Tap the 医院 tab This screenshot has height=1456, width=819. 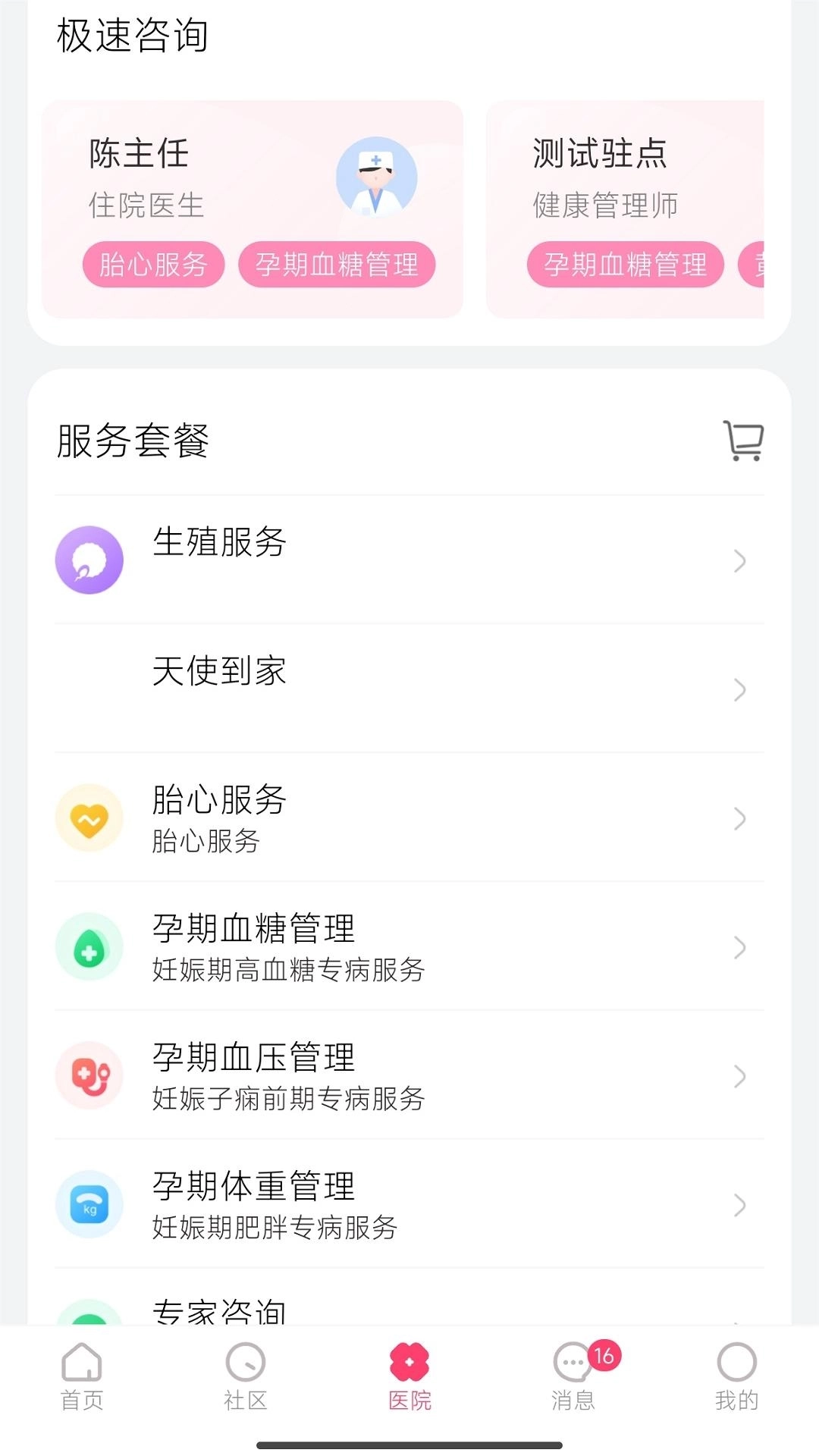(x=409, y=1376)
